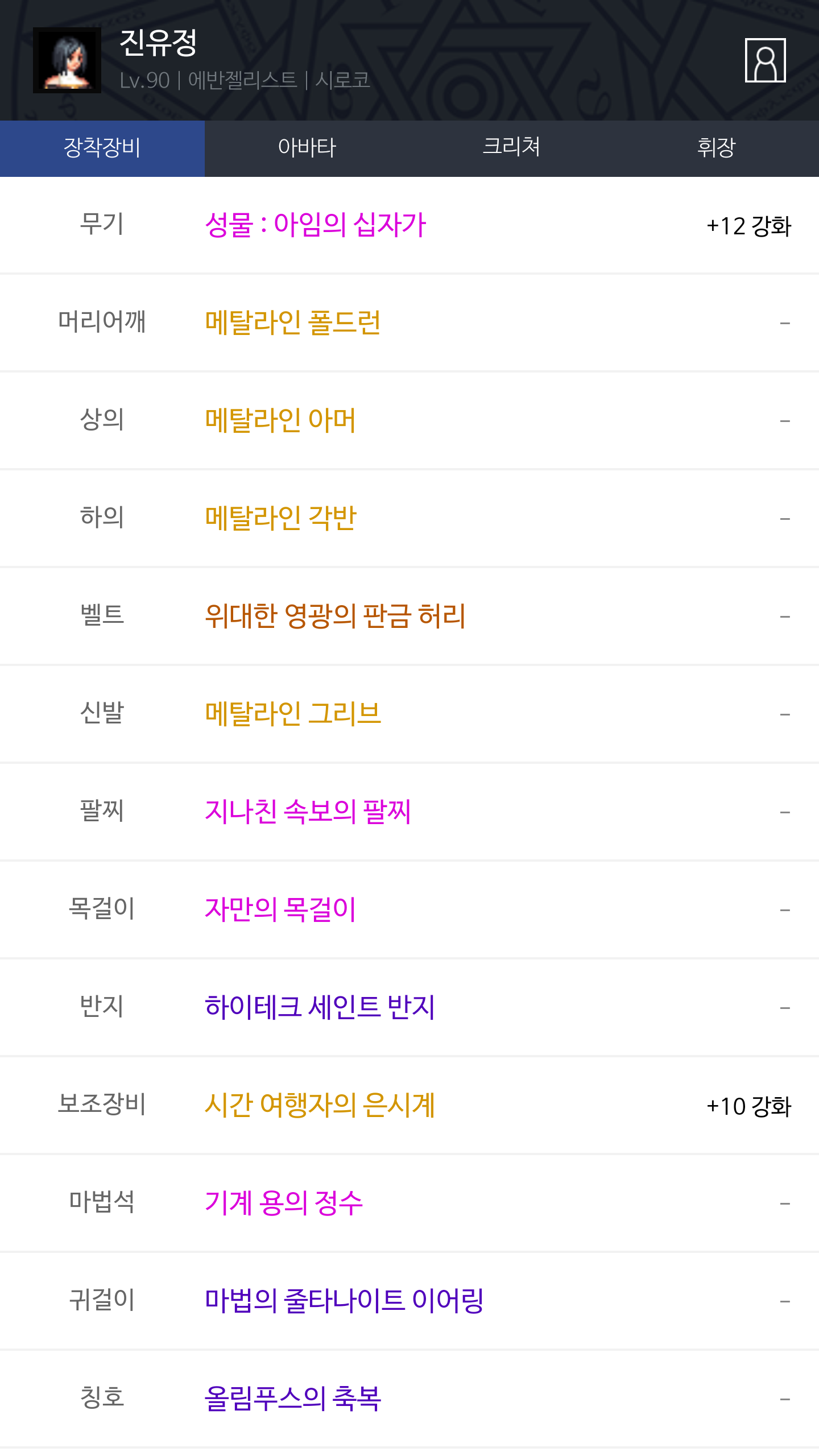Switch to the 휘장 tab
The image size is (819, 1456).
click(717, 148)
